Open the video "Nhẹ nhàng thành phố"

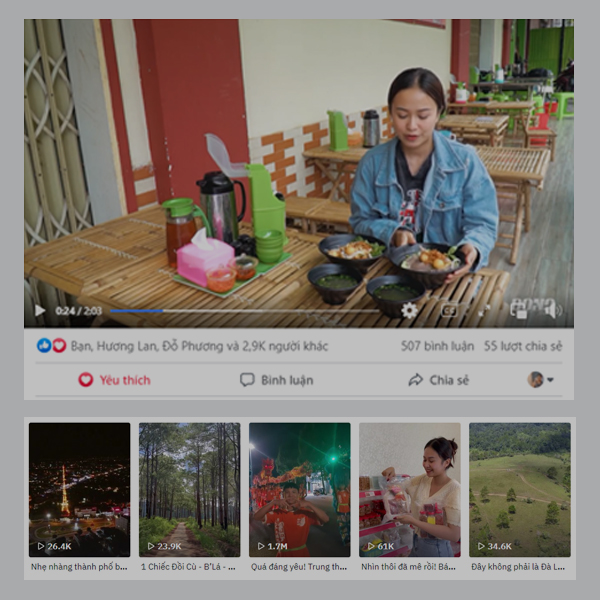tap(79, 490)
